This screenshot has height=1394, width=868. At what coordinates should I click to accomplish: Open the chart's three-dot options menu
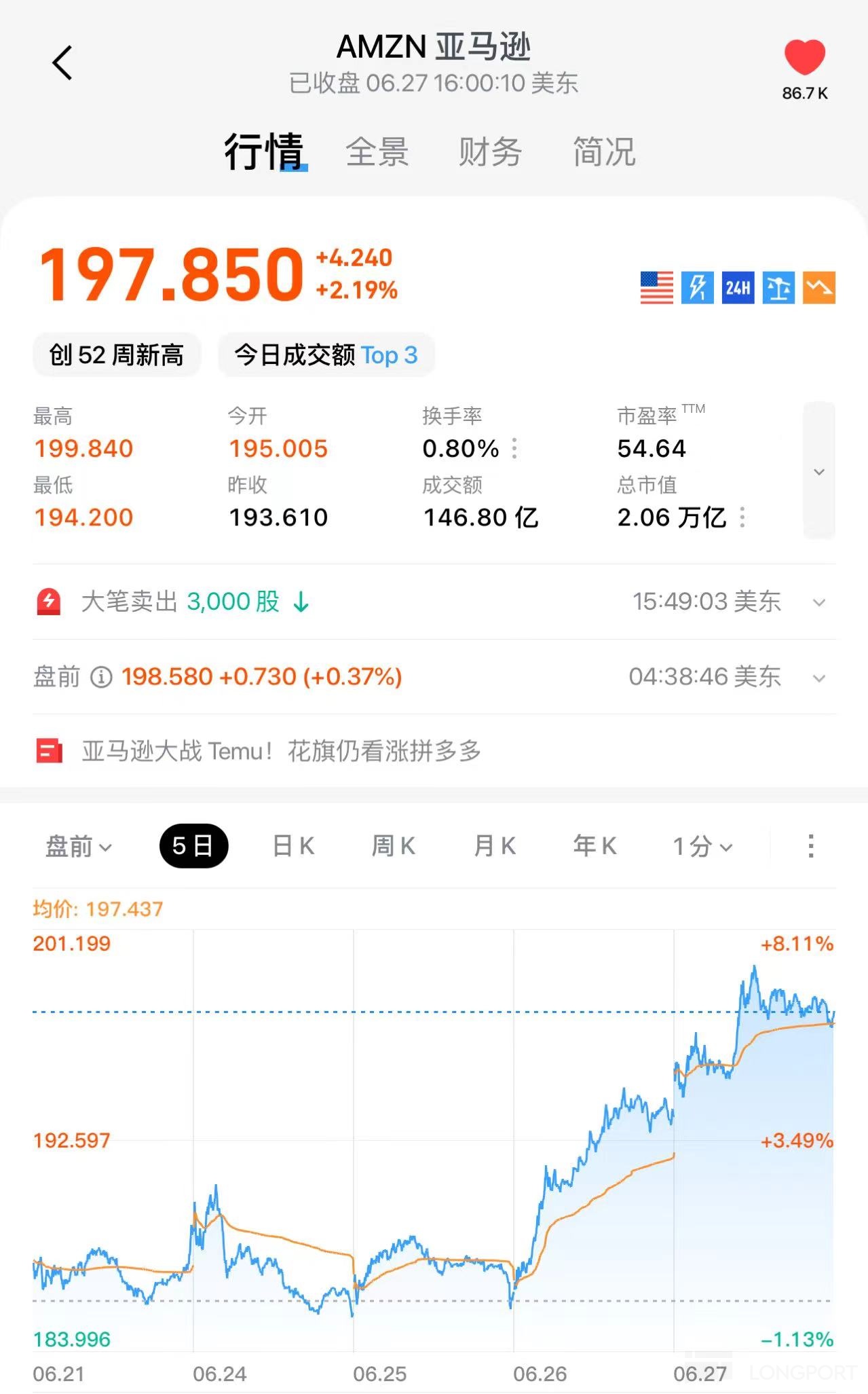click(x=810, y=846)
